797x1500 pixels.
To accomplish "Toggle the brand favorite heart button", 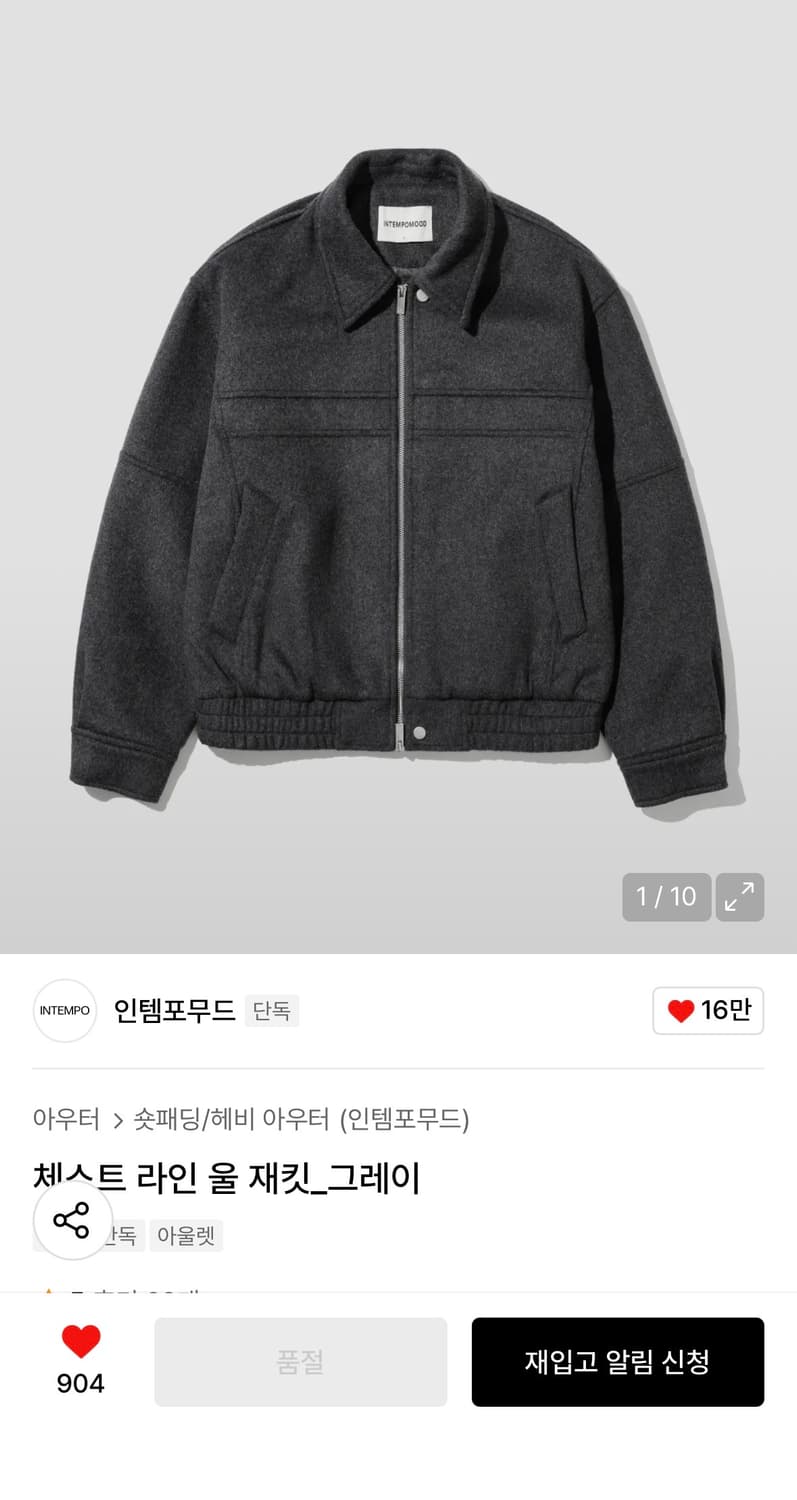I will pyautogui.click(x=708, y=1011).
